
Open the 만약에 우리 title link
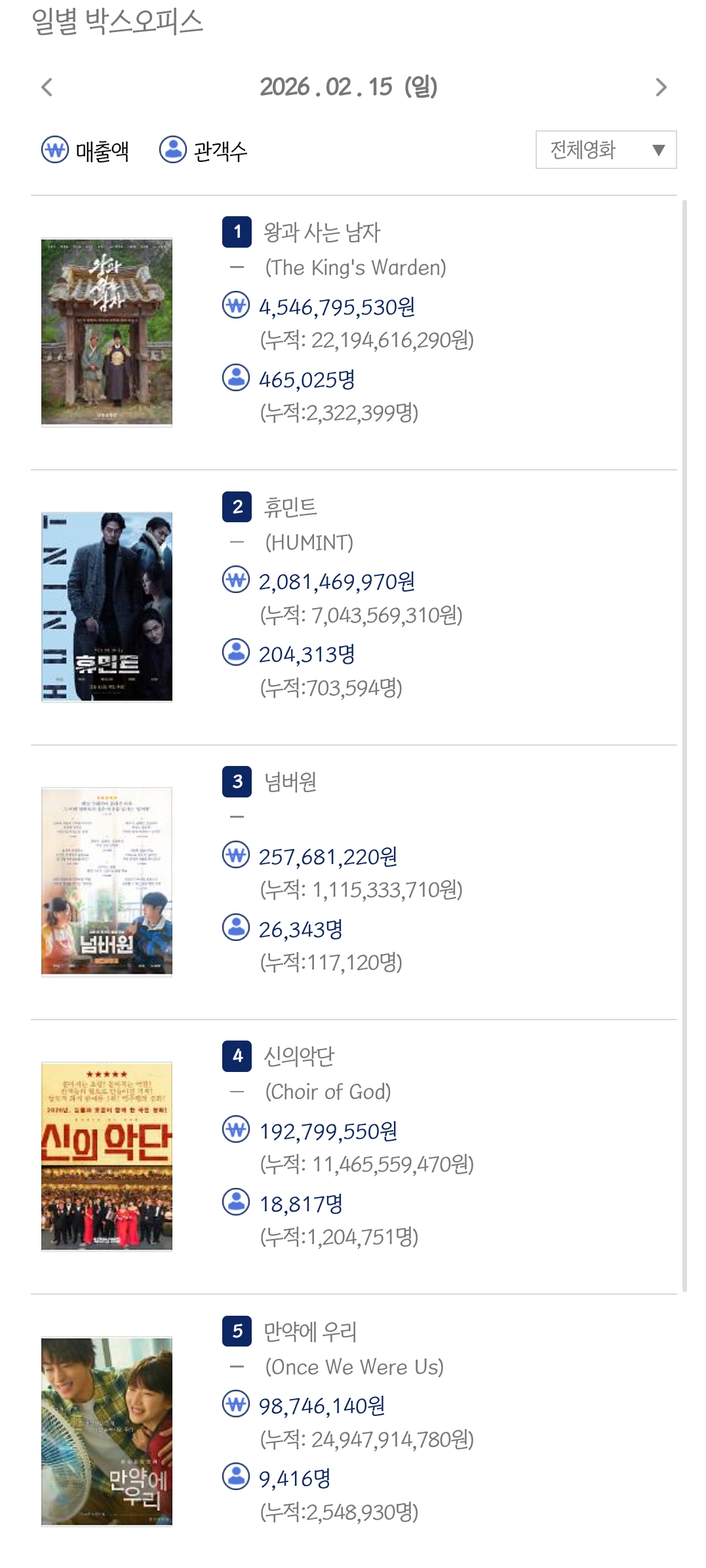310,1331
